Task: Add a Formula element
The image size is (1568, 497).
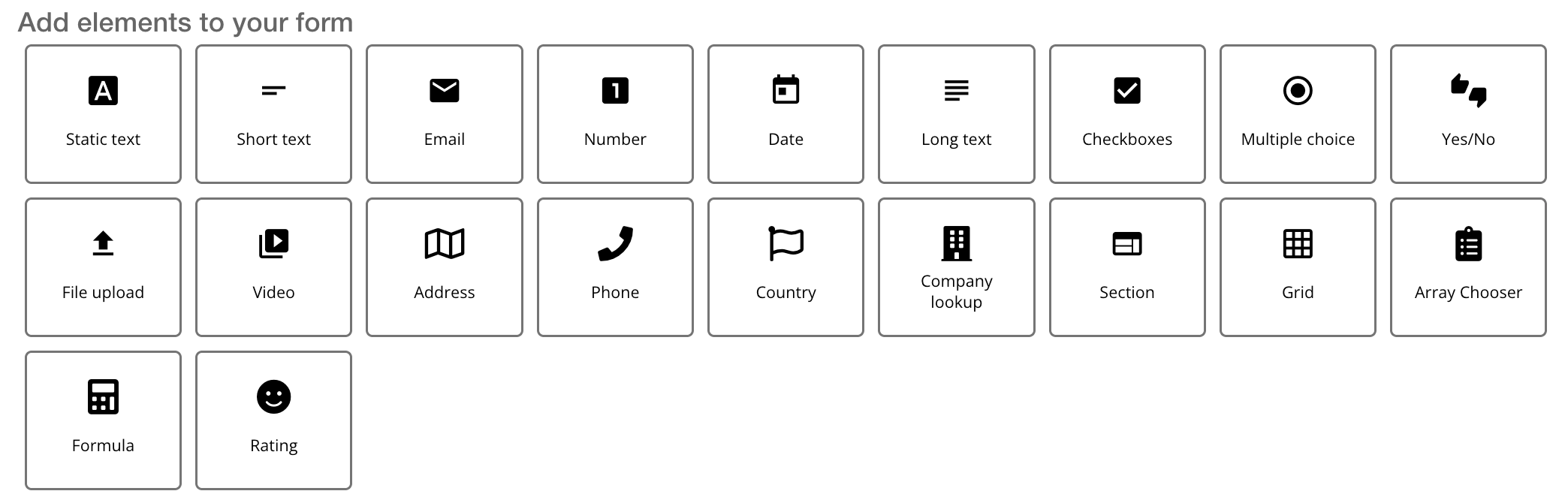Action: [103, 420]
